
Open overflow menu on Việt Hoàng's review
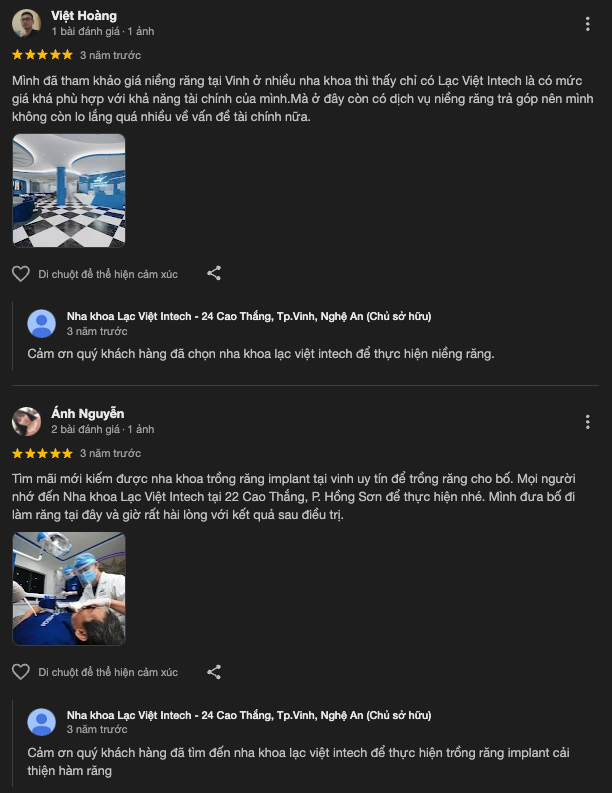[x=587, y=24]
